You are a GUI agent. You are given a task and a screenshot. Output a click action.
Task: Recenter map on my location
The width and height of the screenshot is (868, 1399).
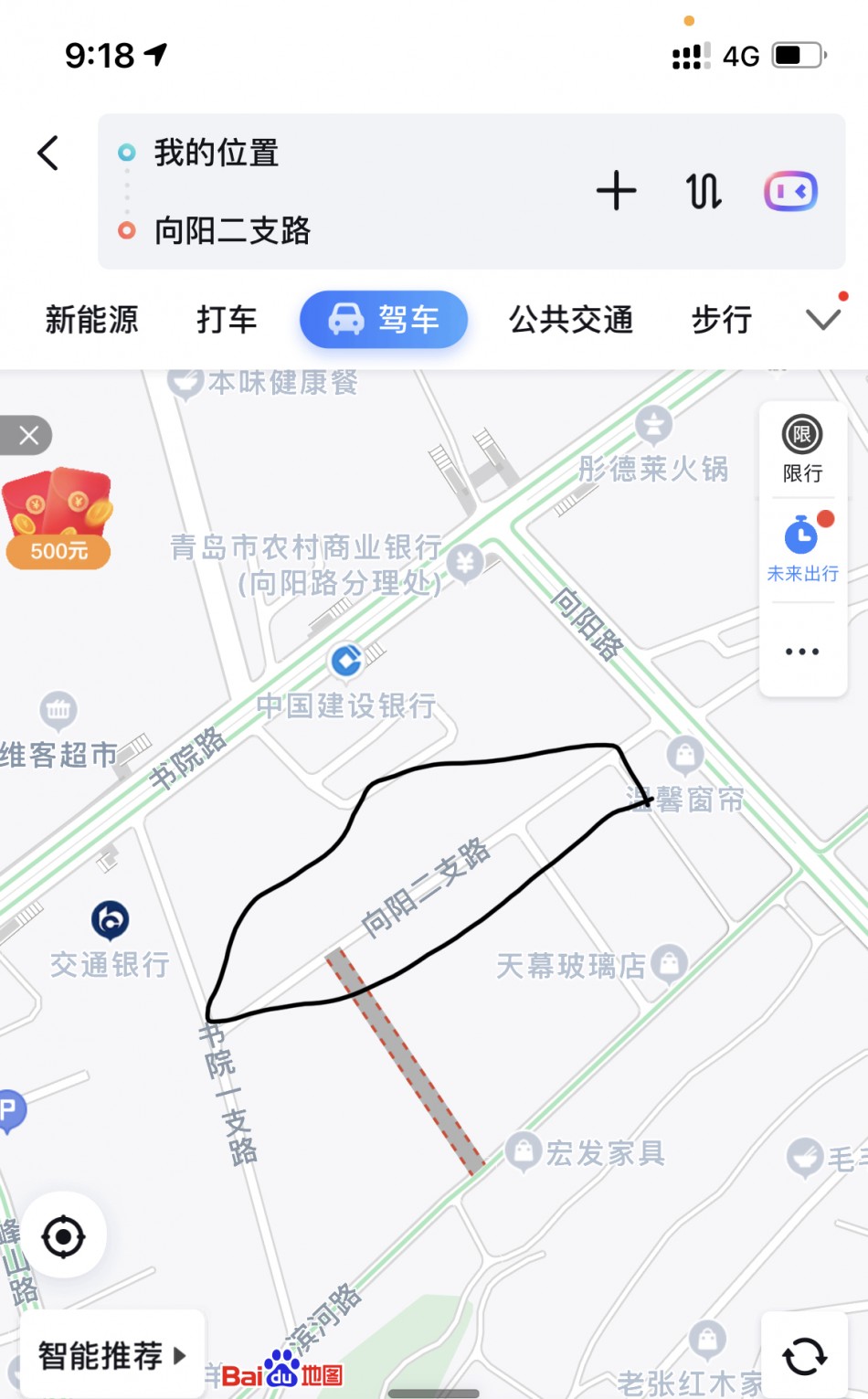[64, 1236]
